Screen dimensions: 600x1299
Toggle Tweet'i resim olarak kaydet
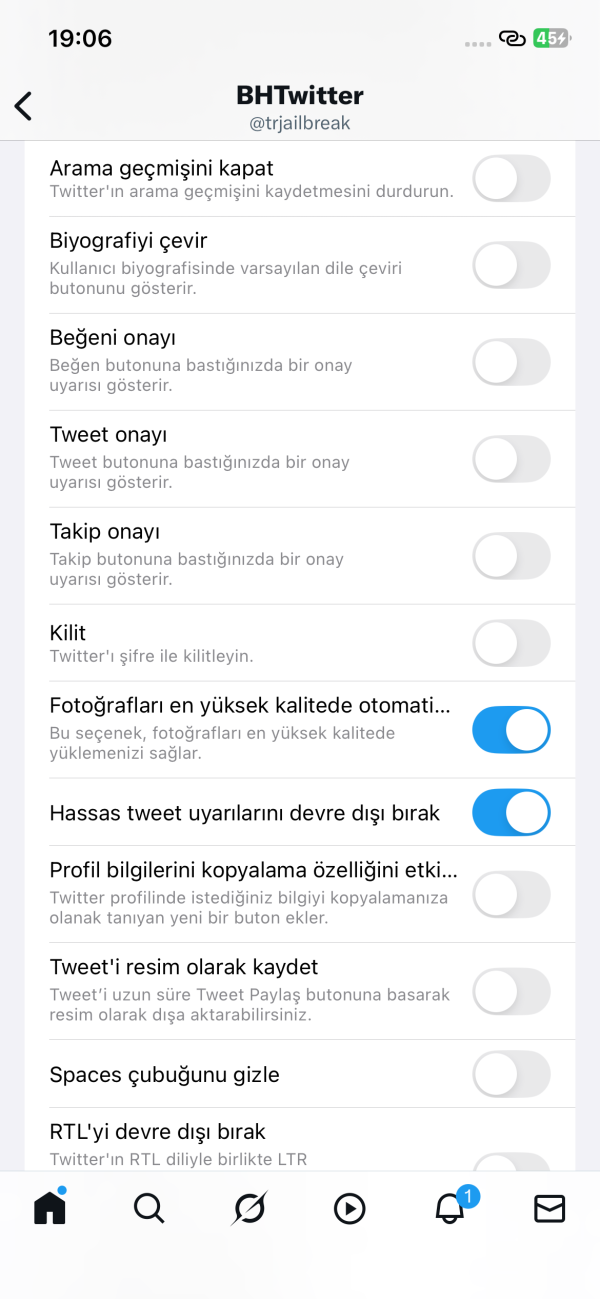511,991
